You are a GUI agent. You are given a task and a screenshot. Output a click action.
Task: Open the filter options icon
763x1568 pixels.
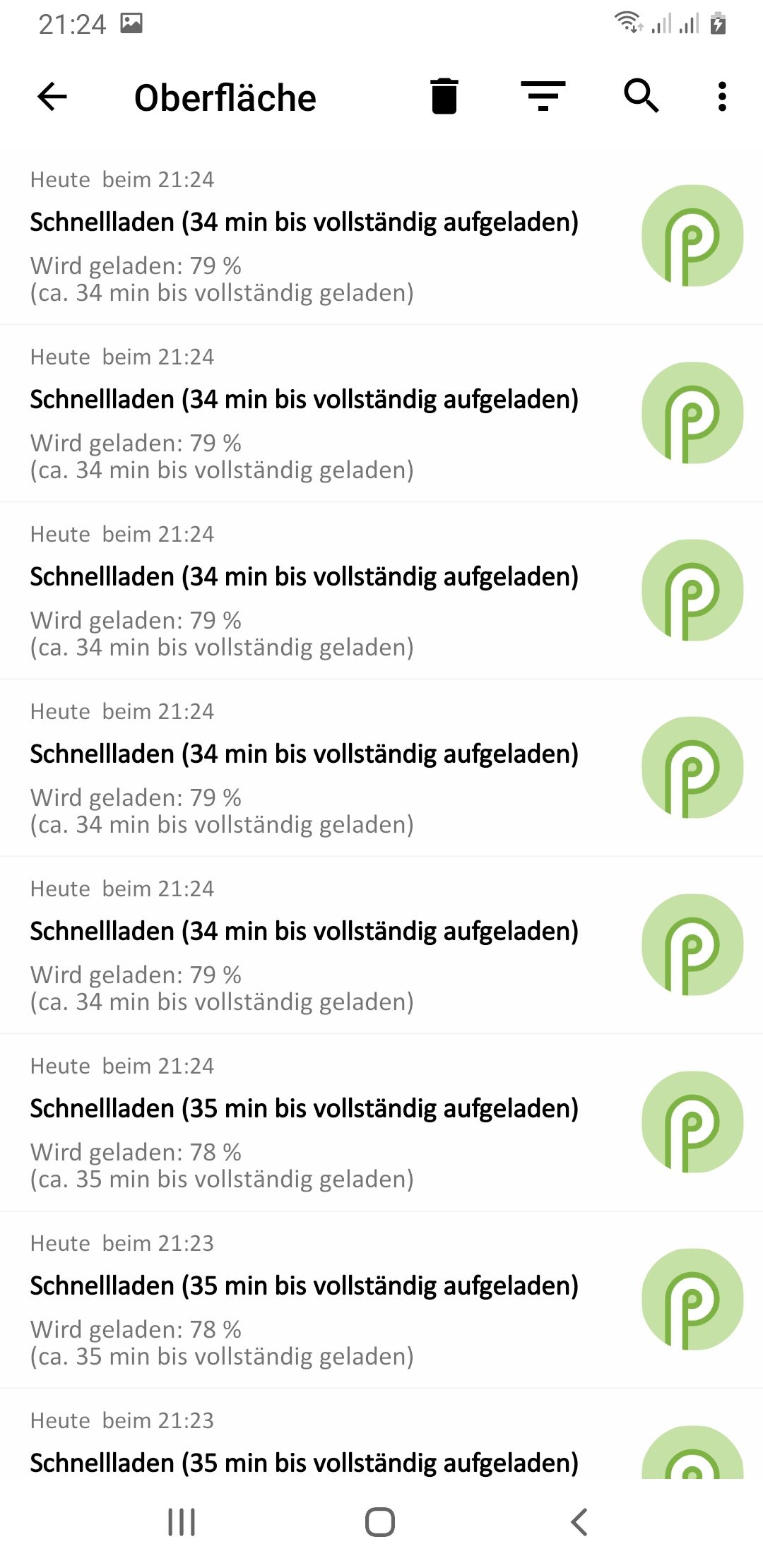(x=543, y=97)
